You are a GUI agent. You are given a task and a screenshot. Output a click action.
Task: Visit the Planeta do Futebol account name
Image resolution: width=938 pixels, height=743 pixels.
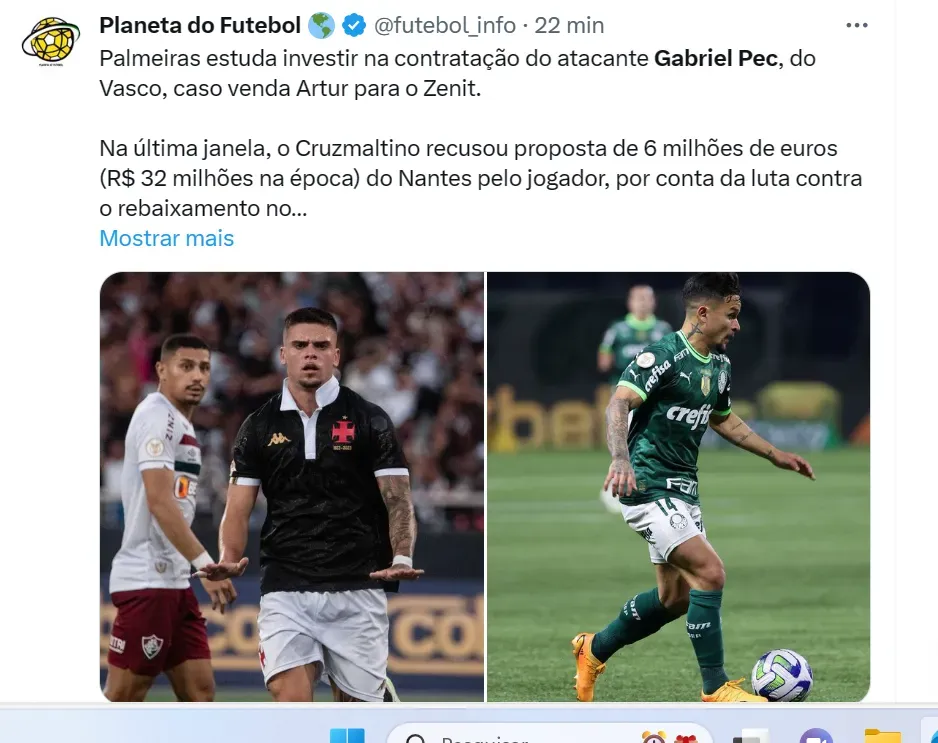[200, 25]
